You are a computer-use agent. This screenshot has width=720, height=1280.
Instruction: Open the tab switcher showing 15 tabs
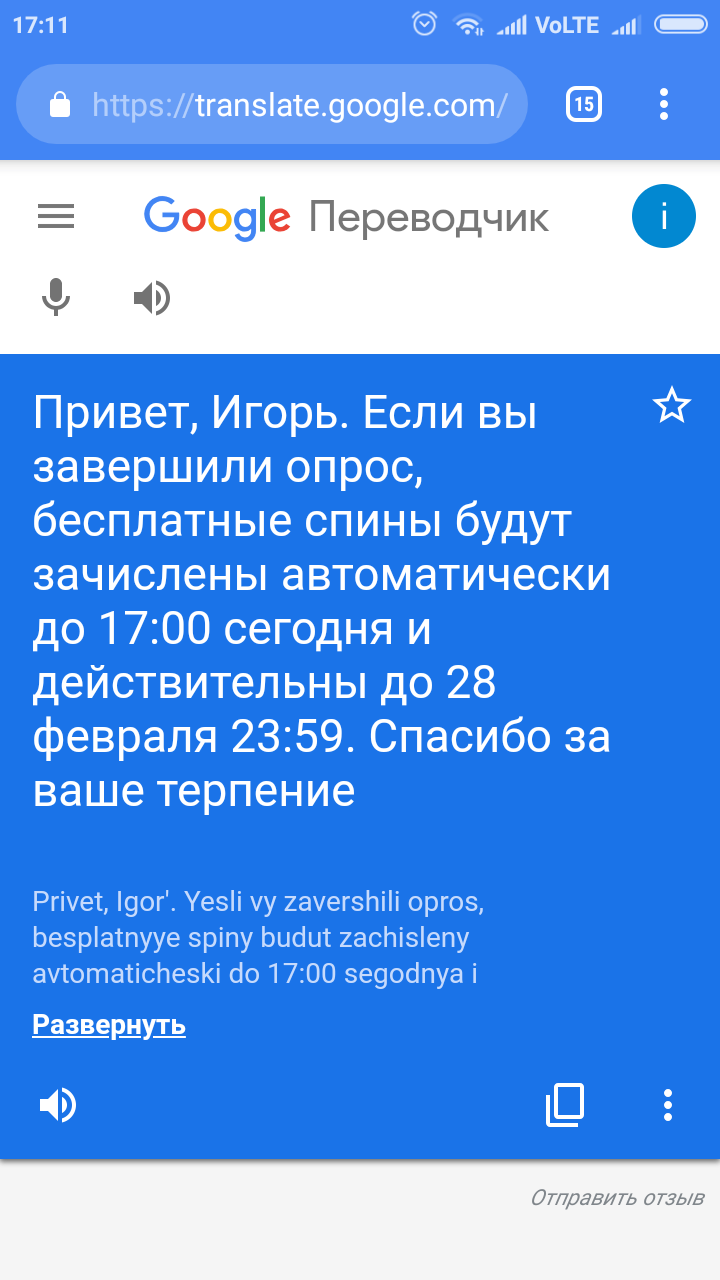pyautogui.click(x=584, y=104)
